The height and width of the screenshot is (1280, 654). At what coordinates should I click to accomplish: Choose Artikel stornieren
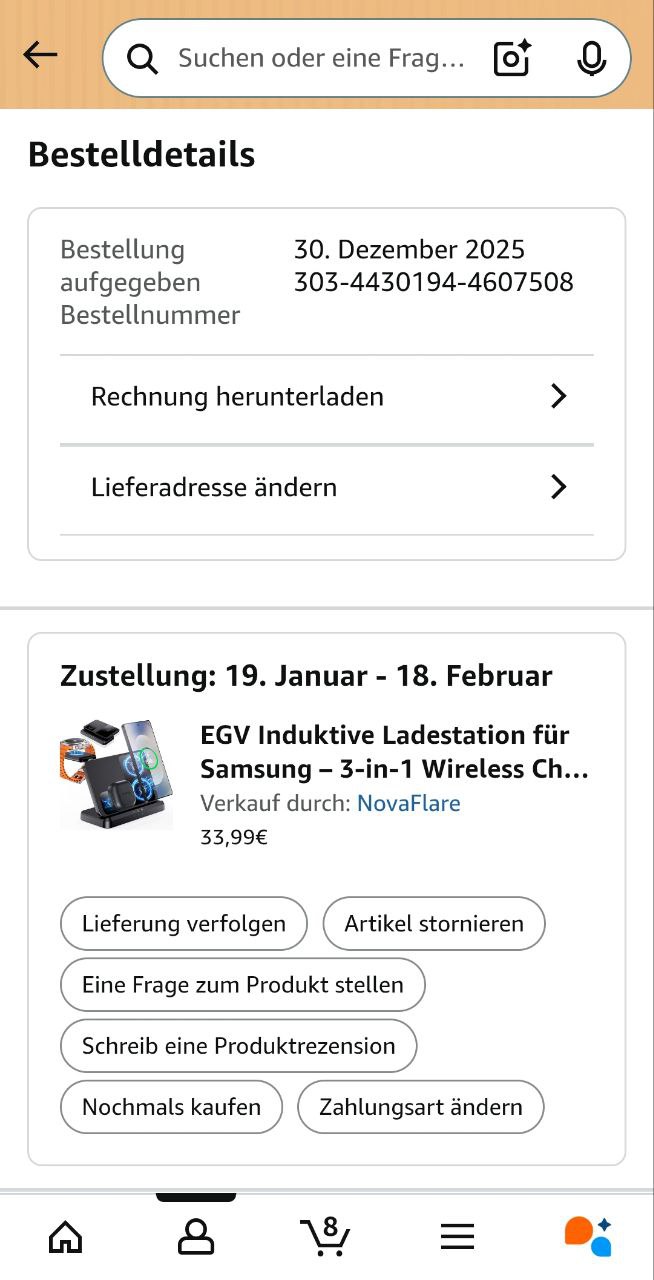pyautogui.click(x=434, y=923)
